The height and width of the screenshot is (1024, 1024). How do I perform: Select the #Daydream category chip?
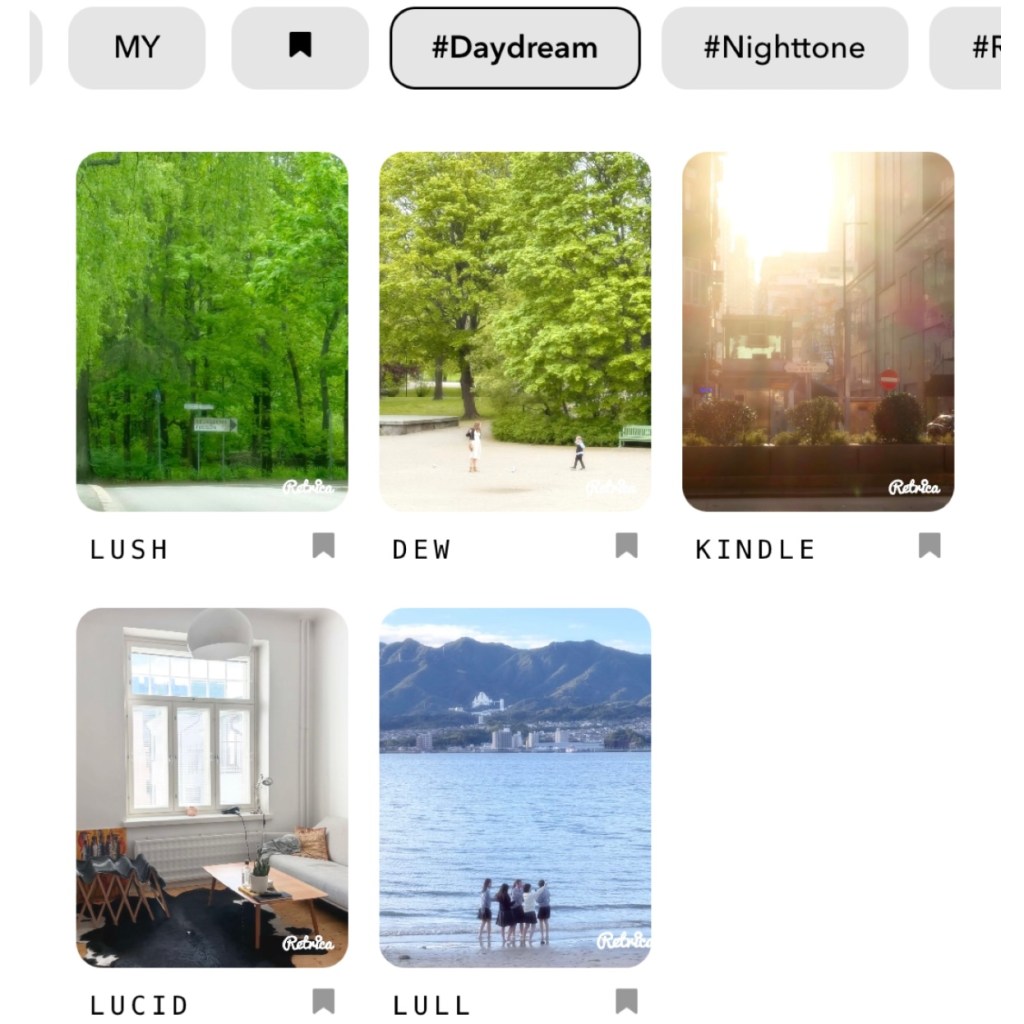[x=514, y=48]
